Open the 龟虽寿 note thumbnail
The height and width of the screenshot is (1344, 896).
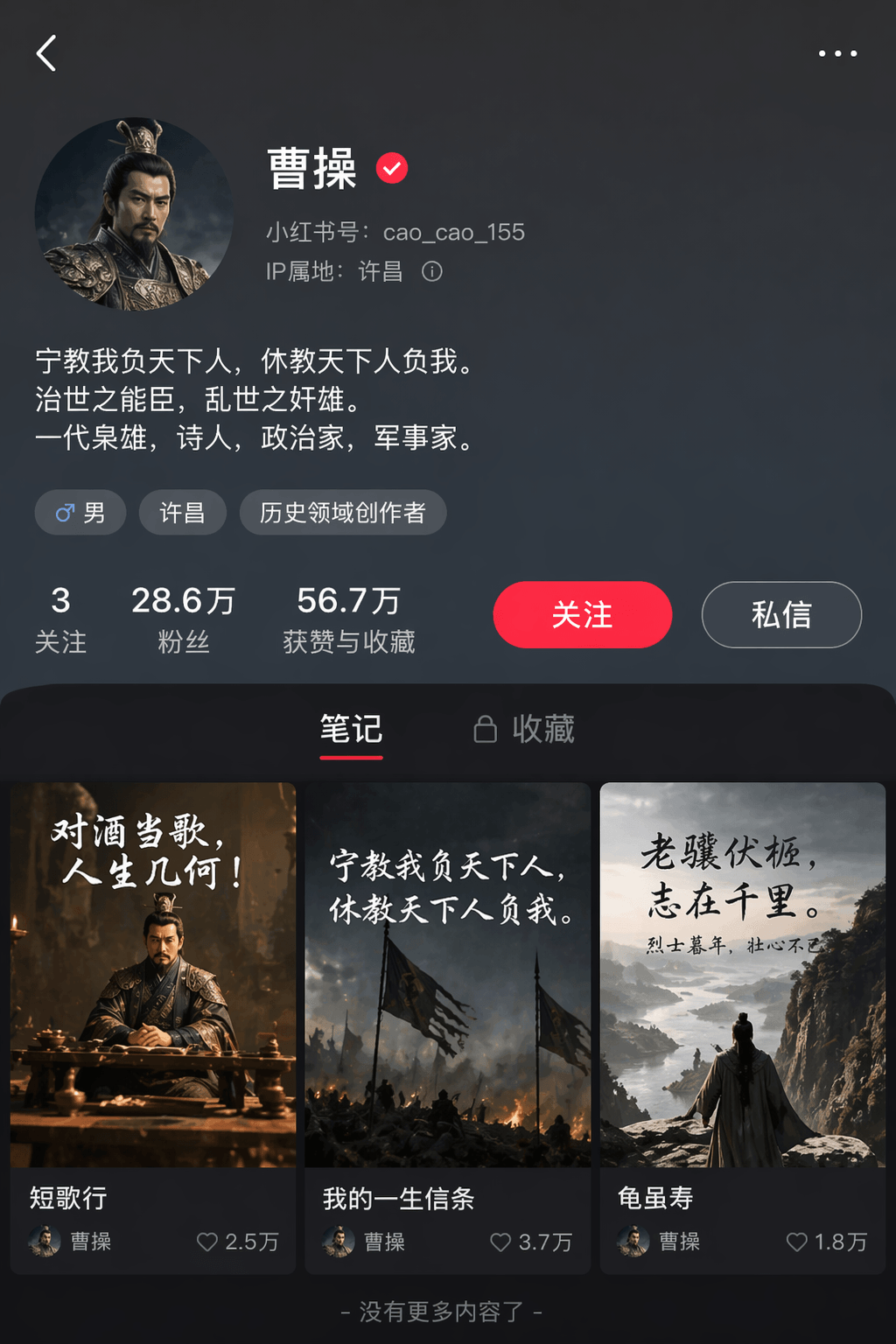[743, 971]
